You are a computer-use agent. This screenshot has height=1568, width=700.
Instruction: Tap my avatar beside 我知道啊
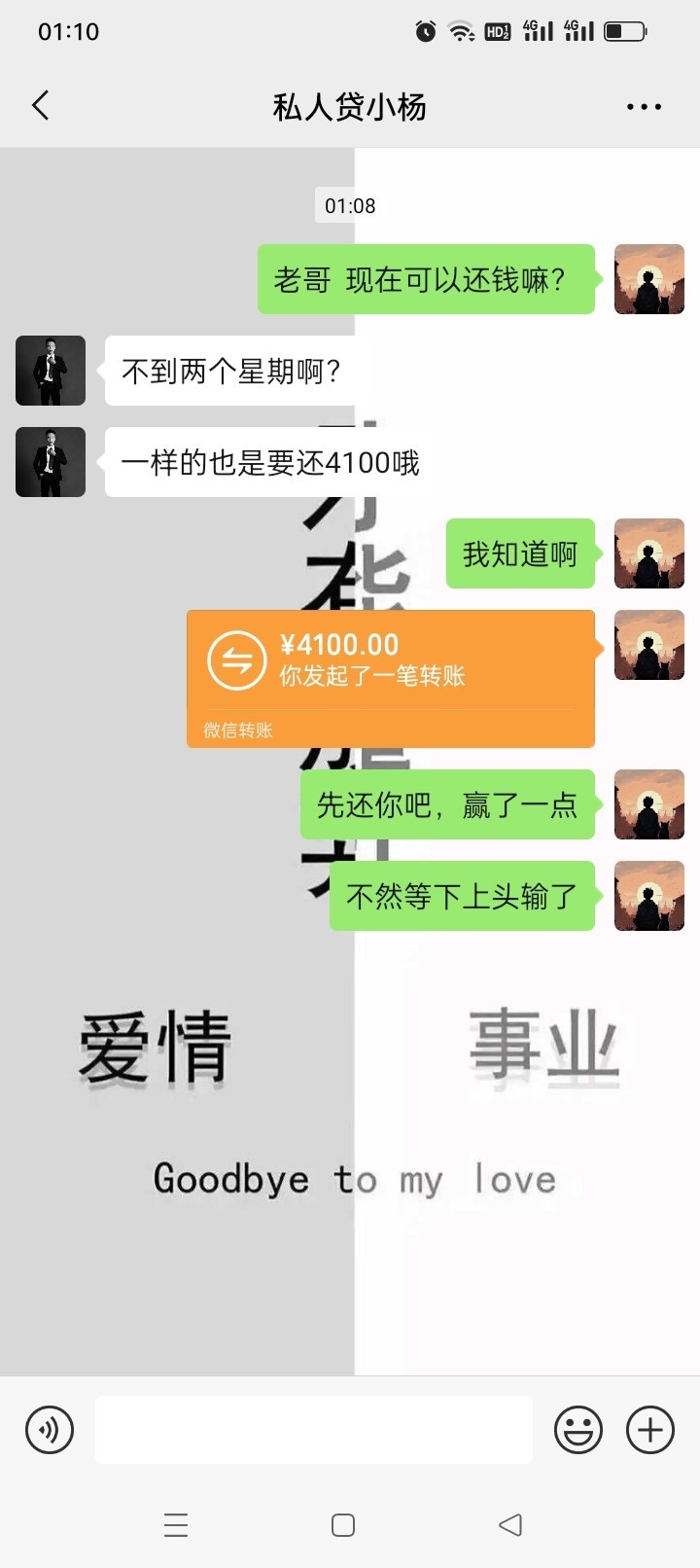pos(648,553)
